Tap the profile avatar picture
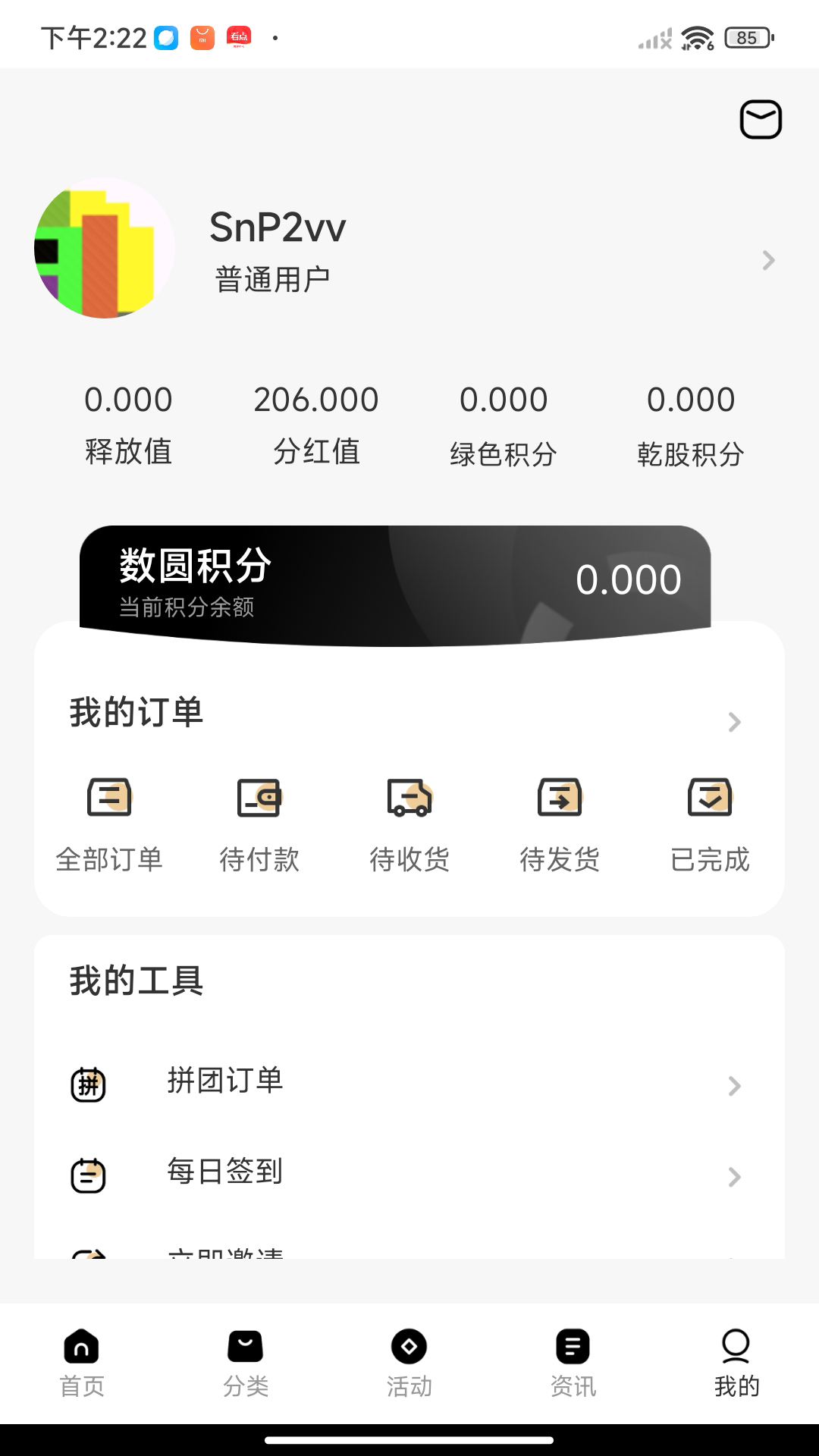This screenshot has height=1456, width=819. pos(105,248)
